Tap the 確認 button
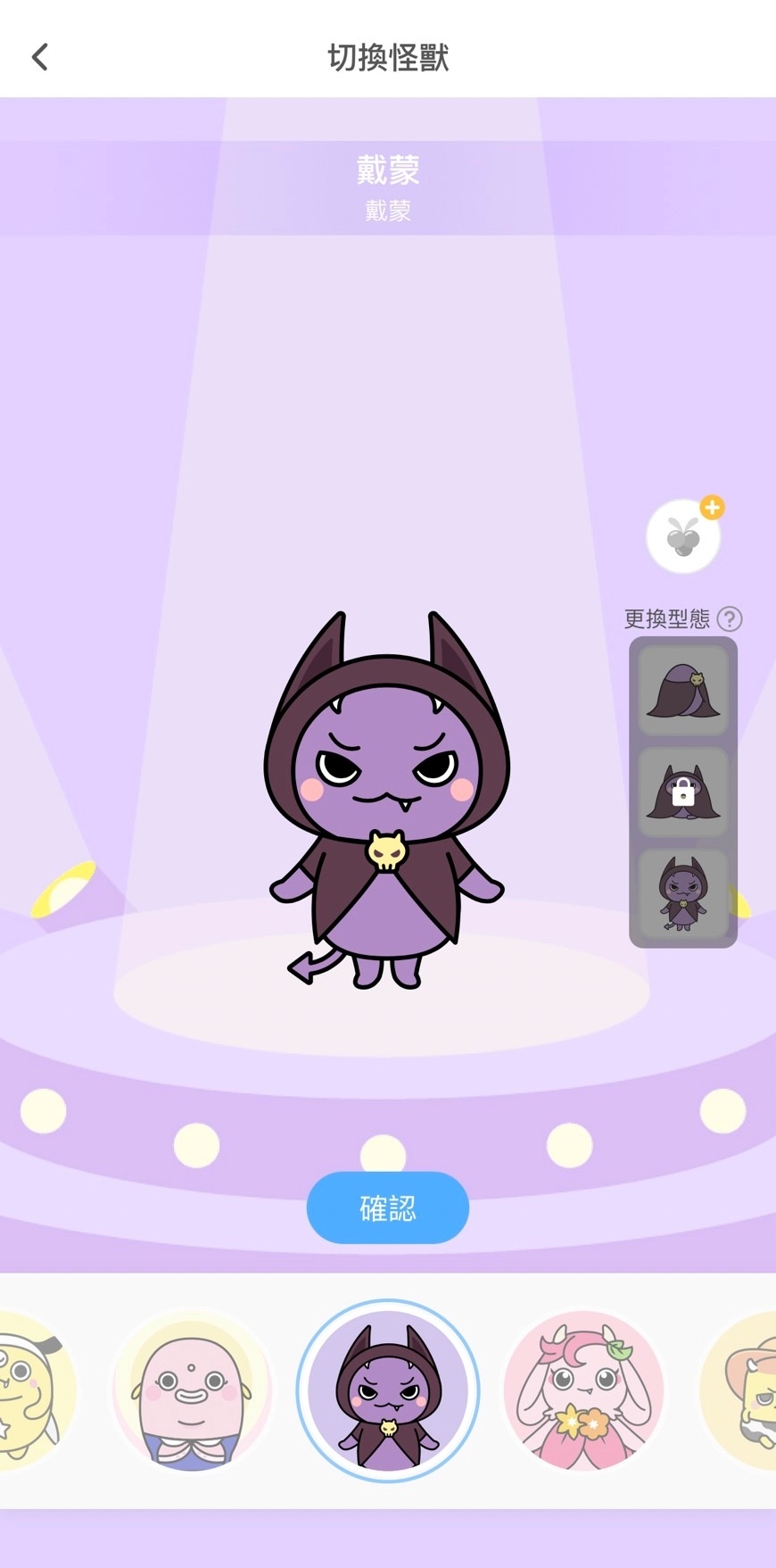 coord(387,1207)
